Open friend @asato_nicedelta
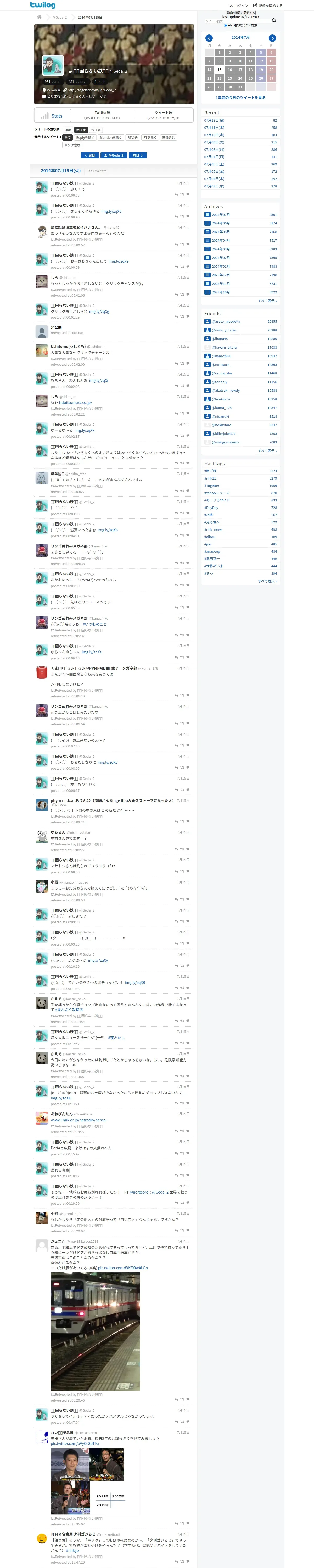This screenshot has width=314, height=1568. coord(226,322)
